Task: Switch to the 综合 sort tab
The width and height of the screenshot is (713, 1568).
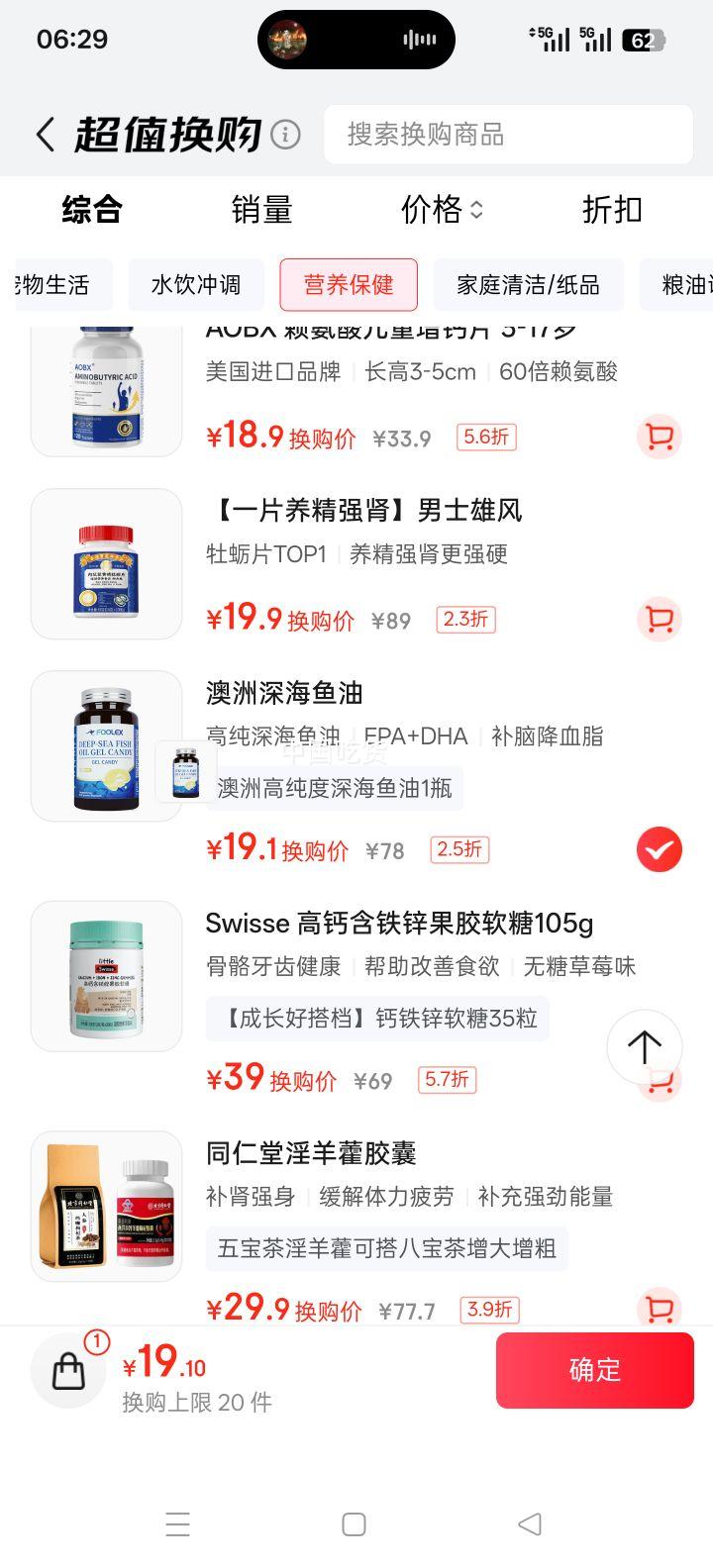Action: tap(92, 210)
